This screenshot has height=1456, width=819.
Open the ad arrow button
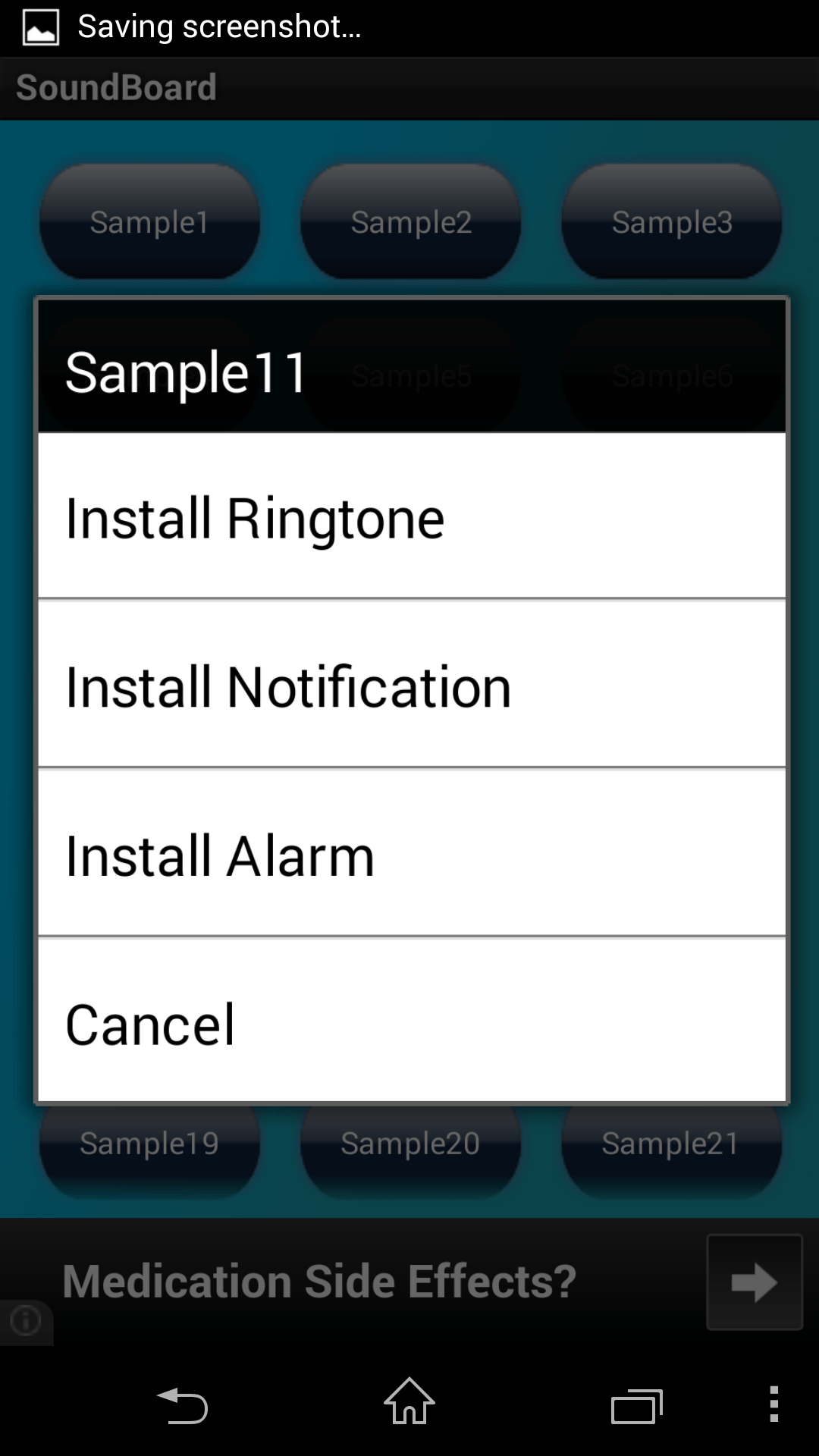click(x=755, y=1282)
